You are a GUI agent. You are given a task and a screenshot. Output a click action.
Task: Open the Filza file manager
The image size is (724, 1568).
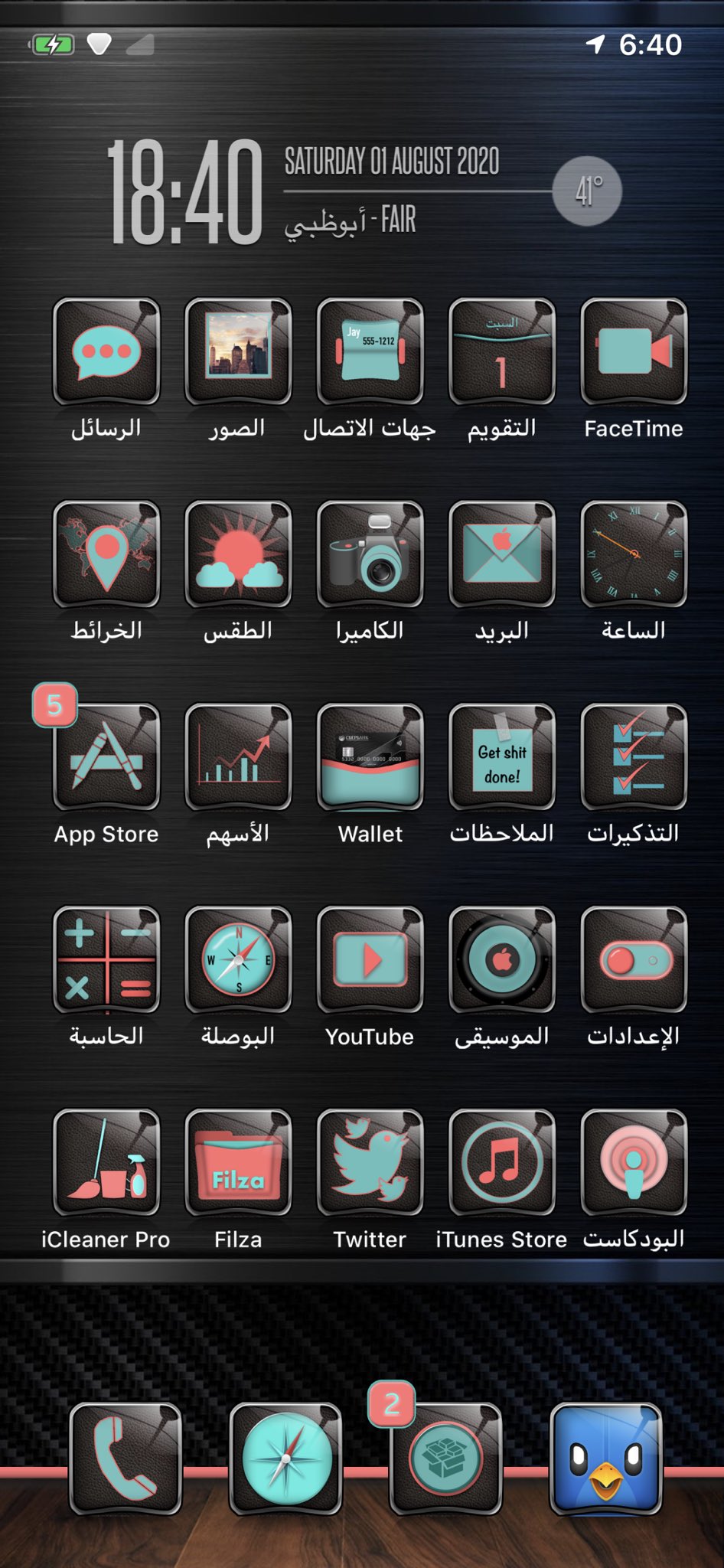(x=238, y=1162)
